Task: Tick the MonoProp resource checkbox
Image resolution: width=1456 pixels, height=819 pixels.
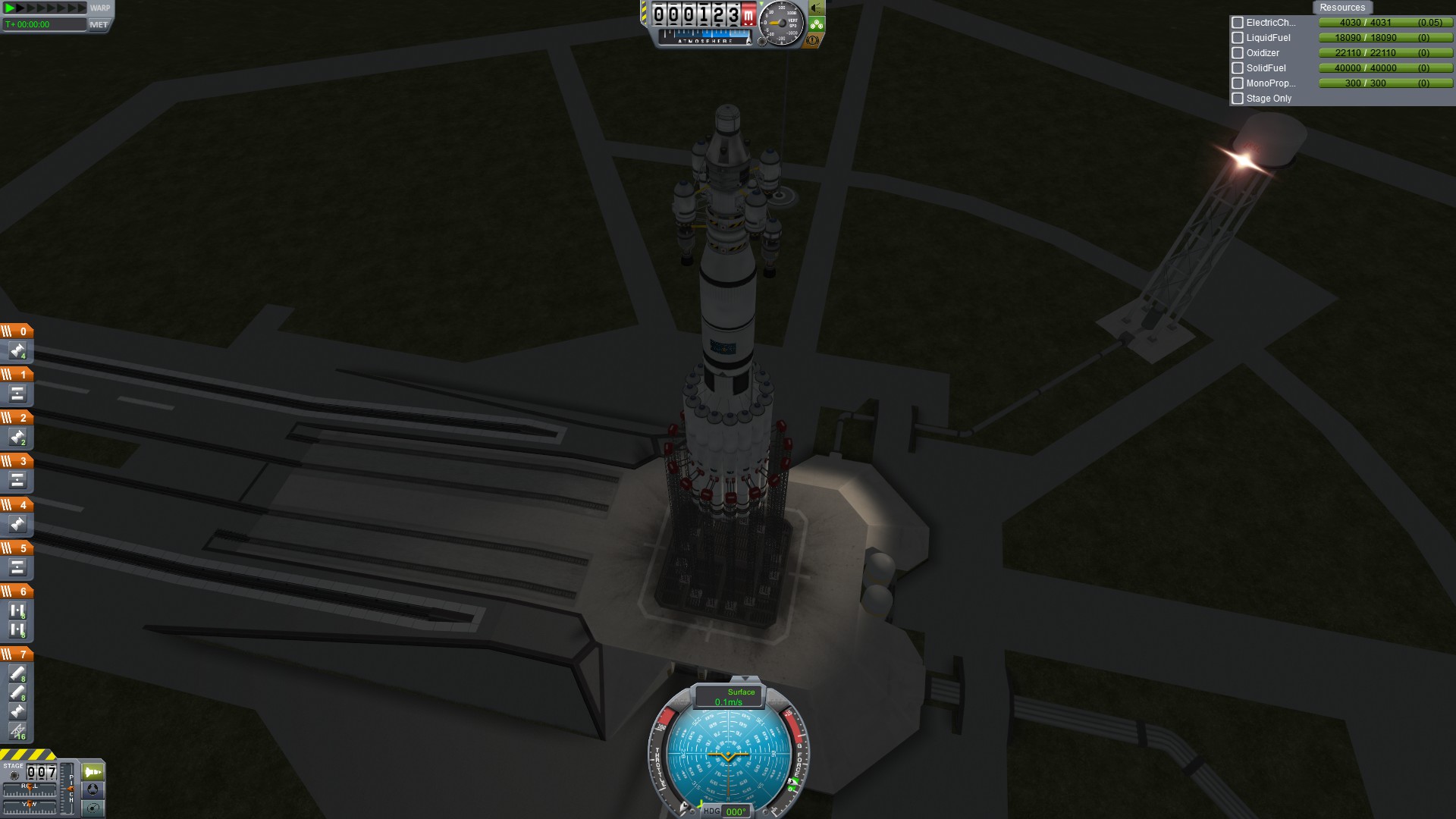Action: pyautogui.click(x=1238, y=83)
